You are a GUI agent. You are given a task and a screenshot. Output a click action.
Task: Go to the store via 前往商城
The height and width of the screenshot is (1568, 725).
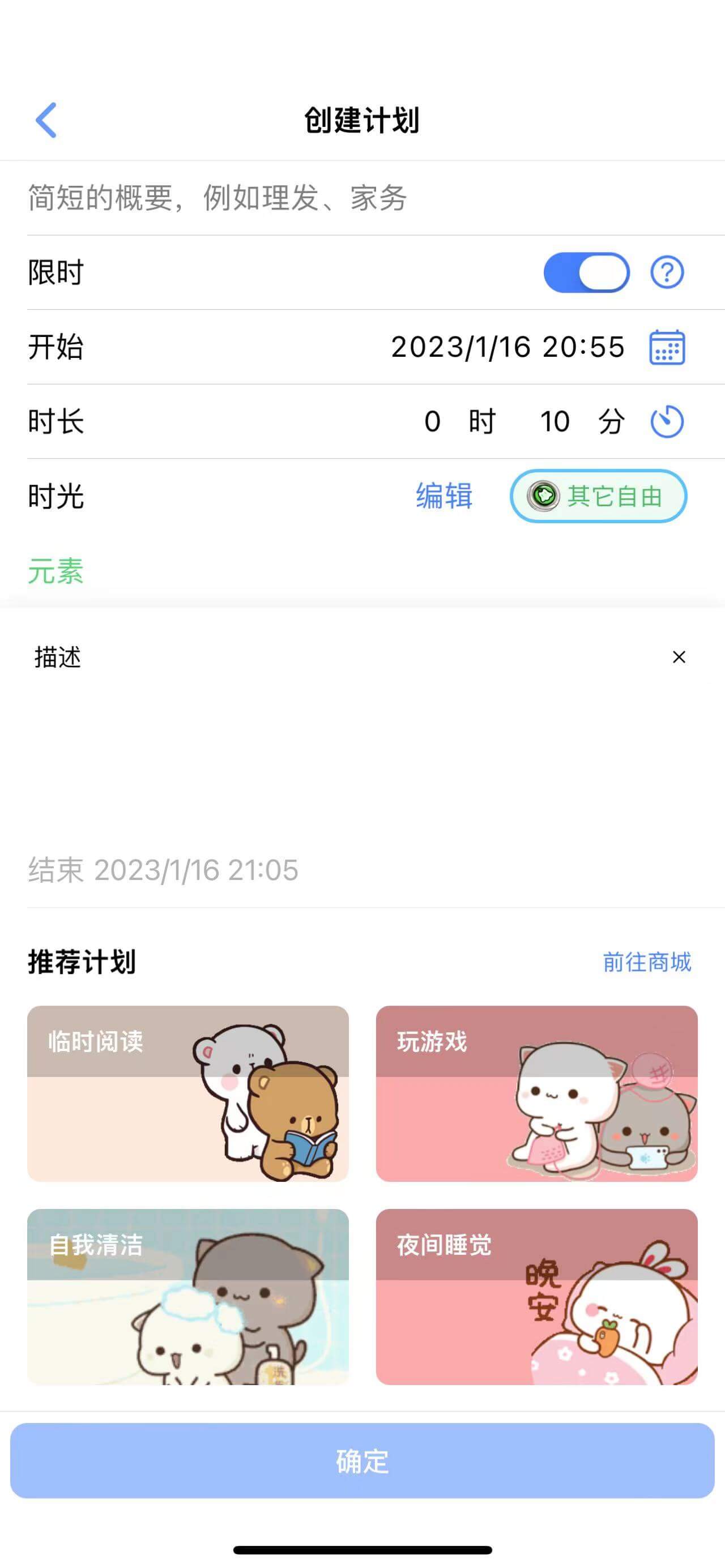point(646,962)
